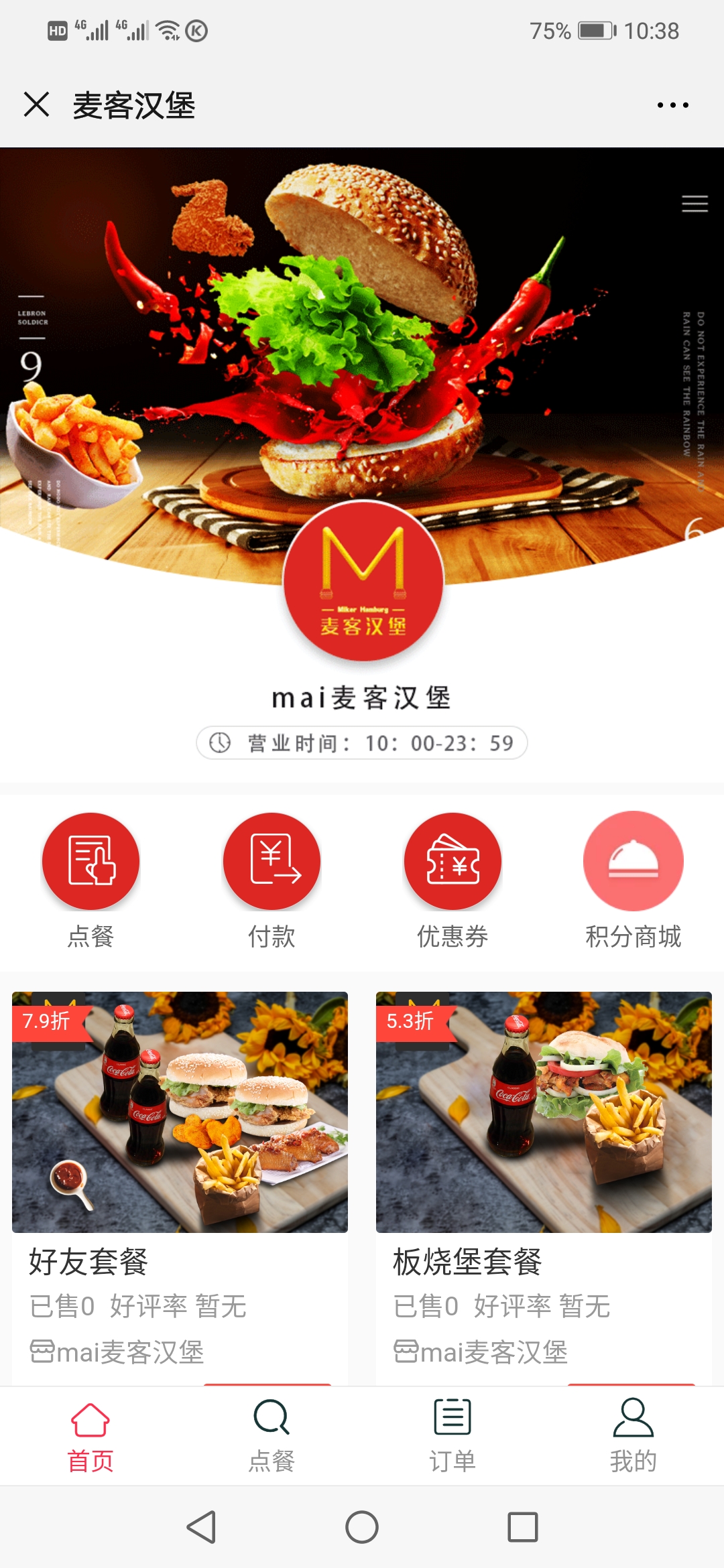Open the 付款 payment shortcut
The width and height of the screenshot is (724, 1568).
point(271,862)
